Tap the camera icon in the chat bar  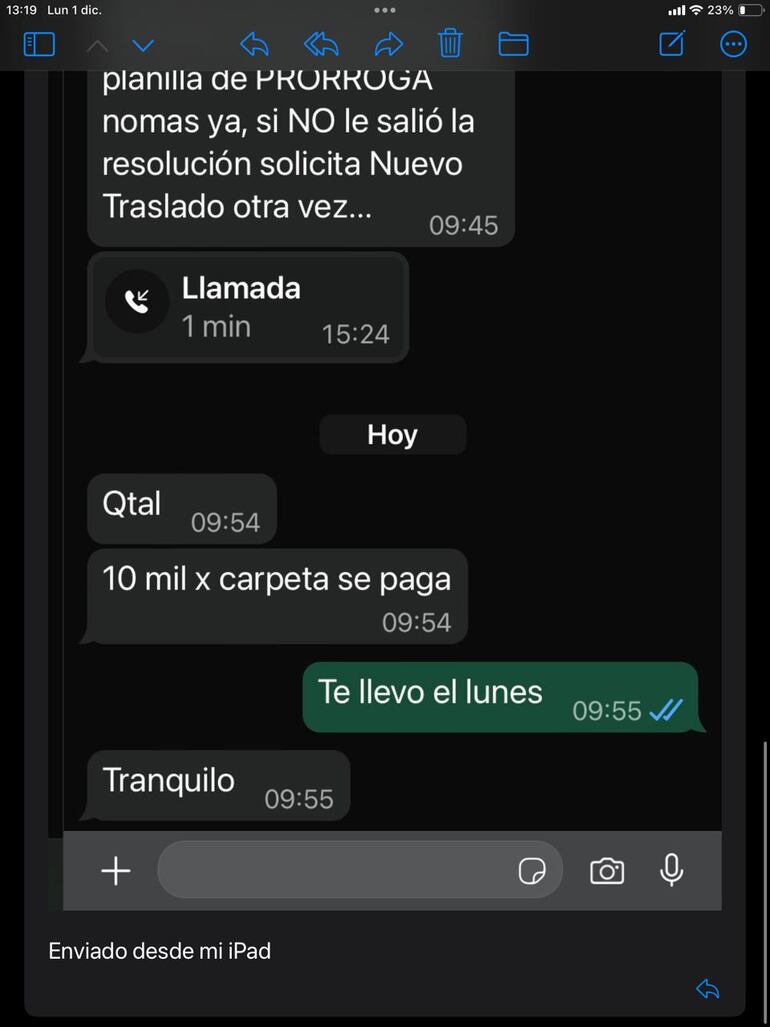pyautogui.click(x=607, y=871)
